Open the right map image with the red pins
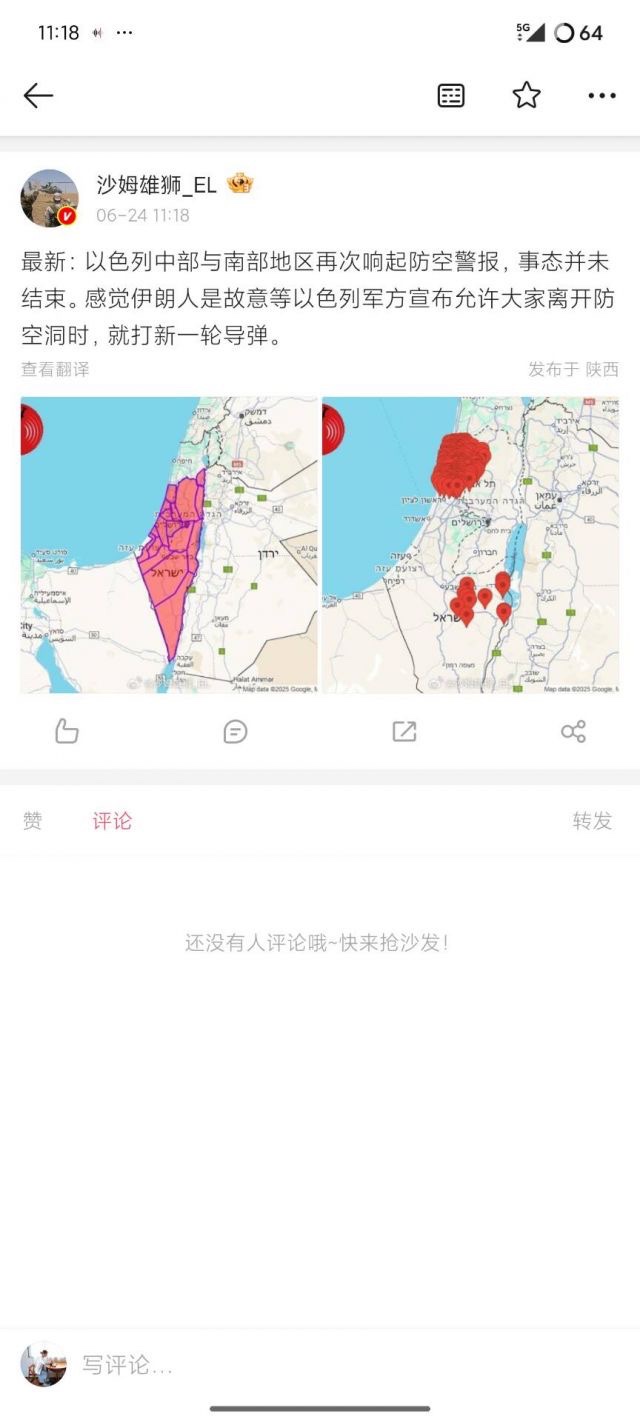640x1422 pixels. pos(470,545)
